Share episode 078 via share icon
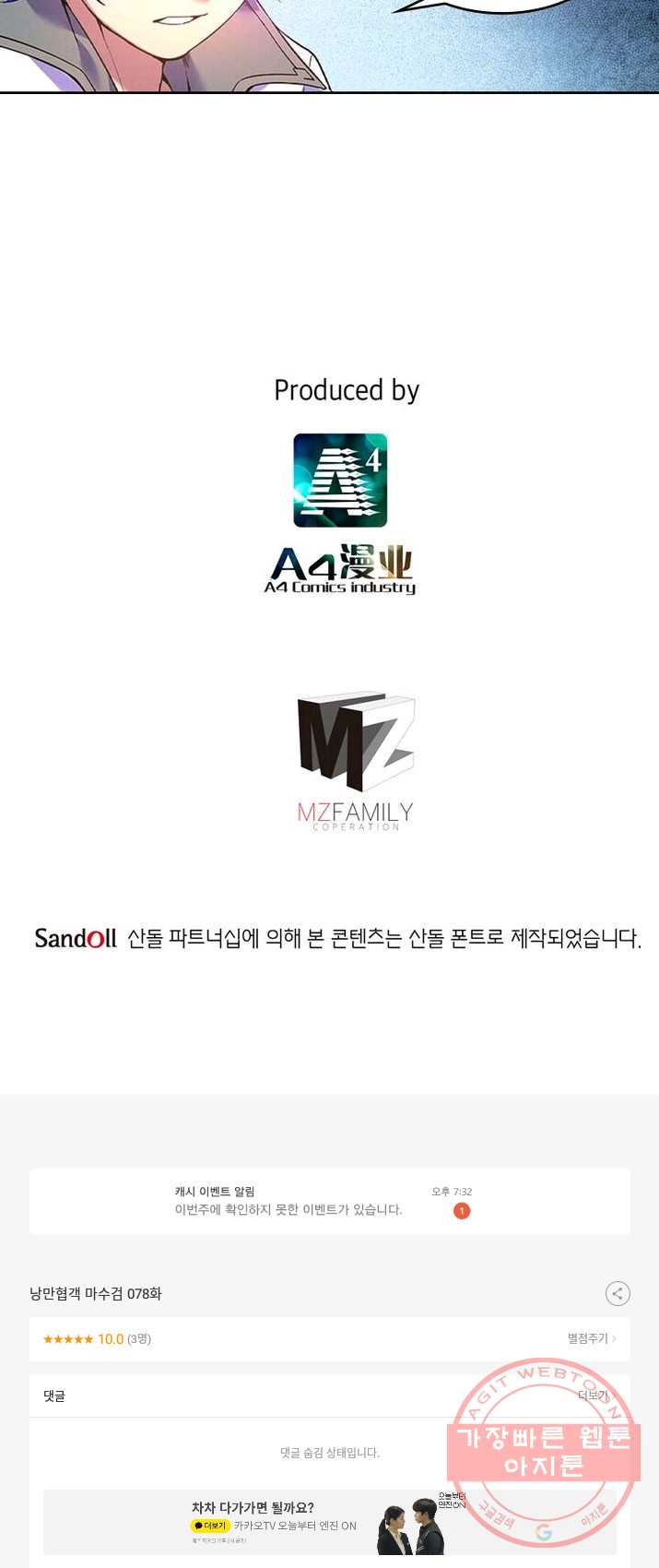The width and height of the screenshot is (659, 1568). pos(618,1293)
